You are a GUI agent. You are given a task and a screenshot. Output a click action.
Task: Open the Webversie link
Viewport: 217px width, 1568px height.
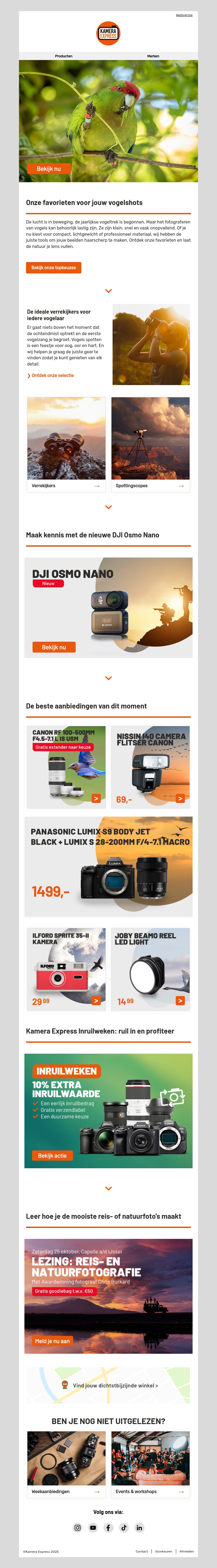pyautogui.click(x=184, y=15)
